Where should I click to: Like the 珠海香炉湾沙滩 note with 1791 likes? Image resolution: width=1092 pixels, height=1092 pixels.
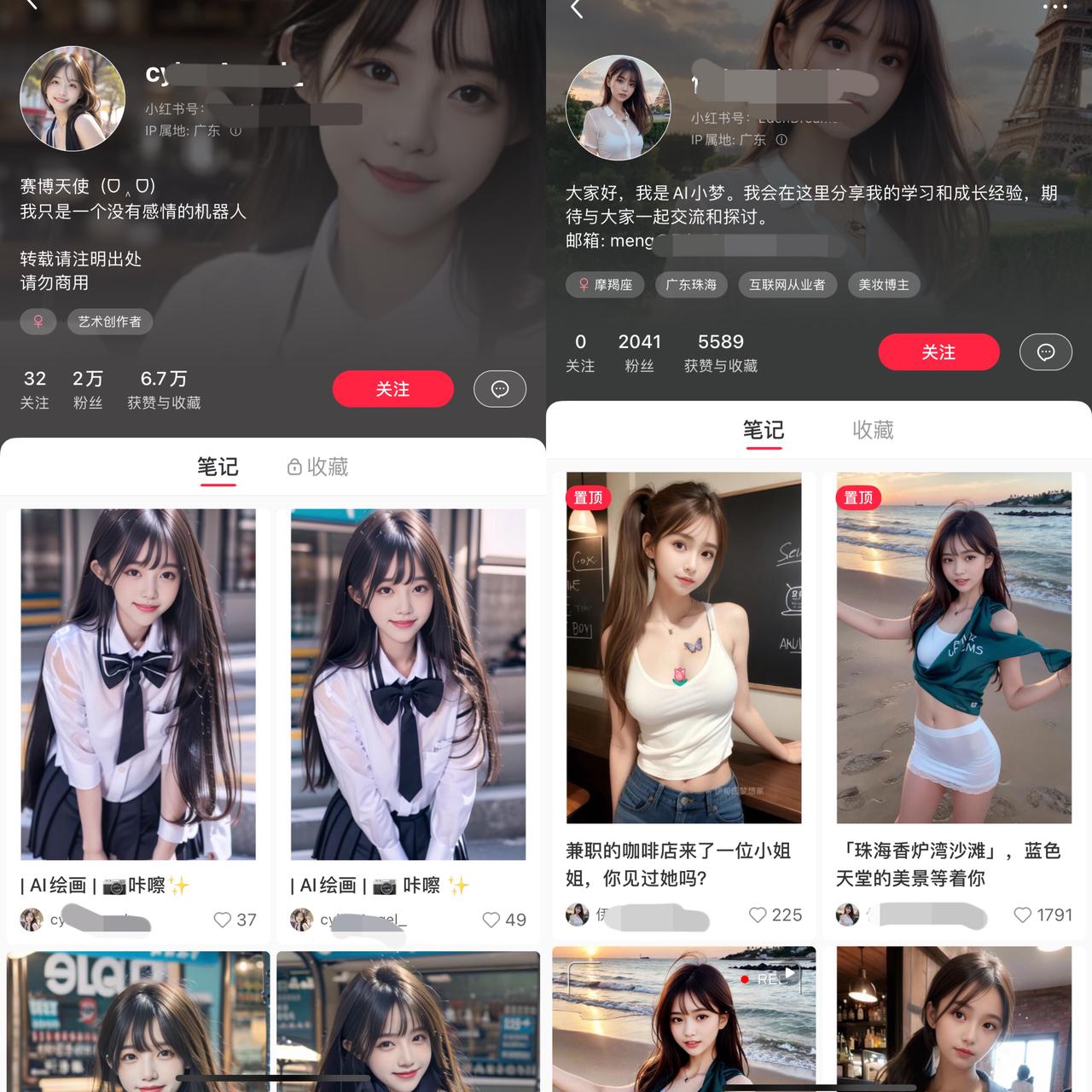pyautogui.click(x=1023, y=915)
